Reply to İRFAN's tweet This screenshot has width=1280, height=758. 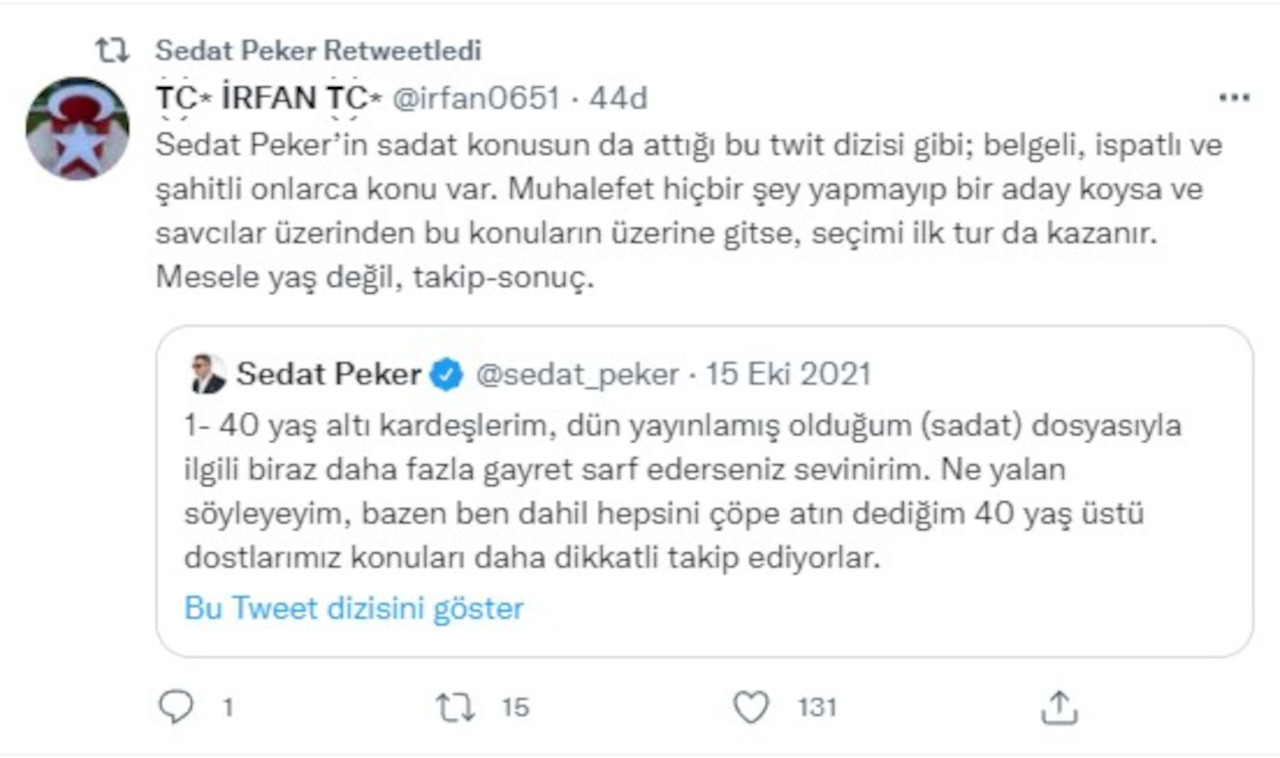177,707
